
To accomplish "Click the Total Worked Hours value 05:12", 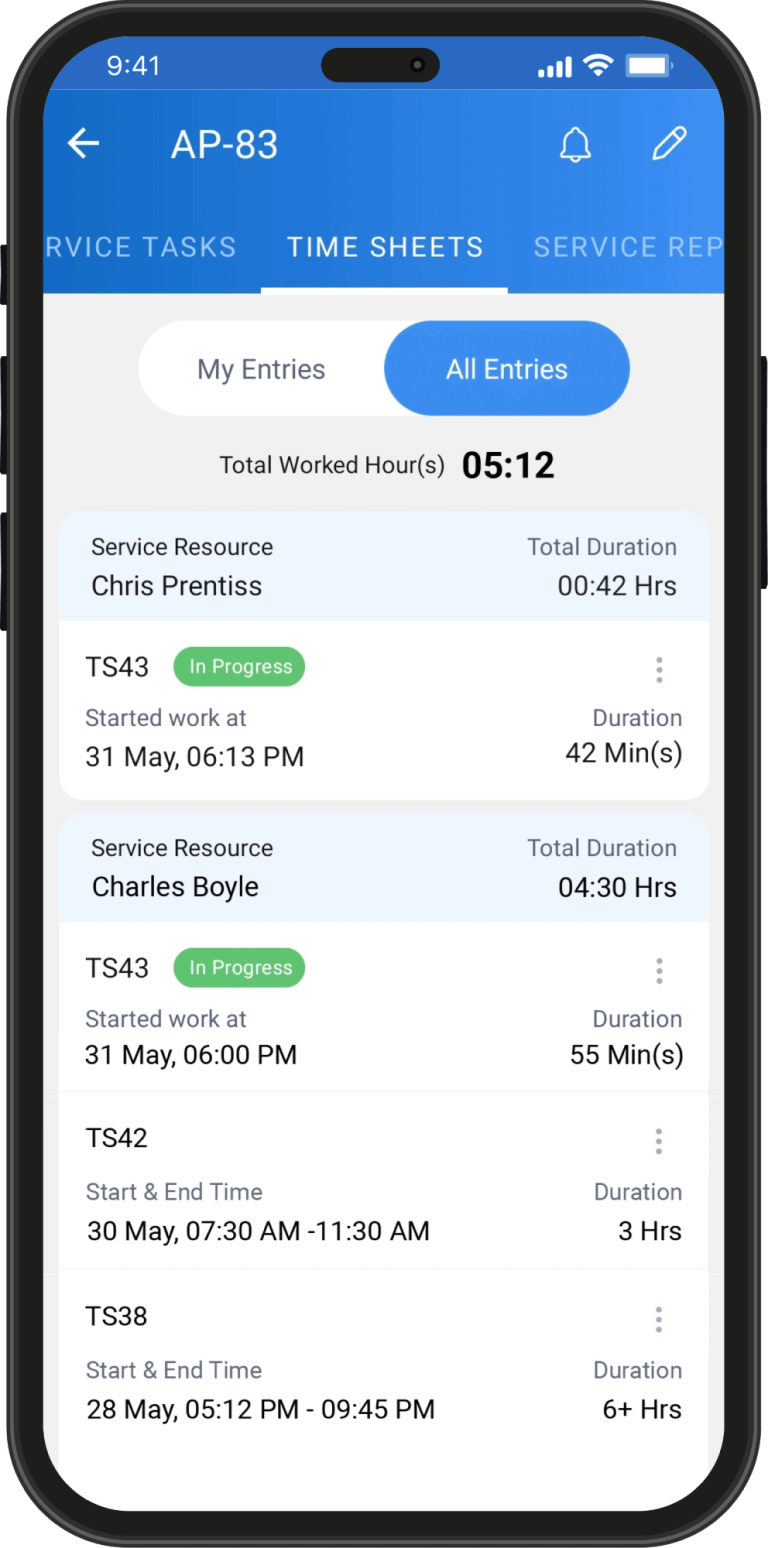I will (x=507, y=464).
